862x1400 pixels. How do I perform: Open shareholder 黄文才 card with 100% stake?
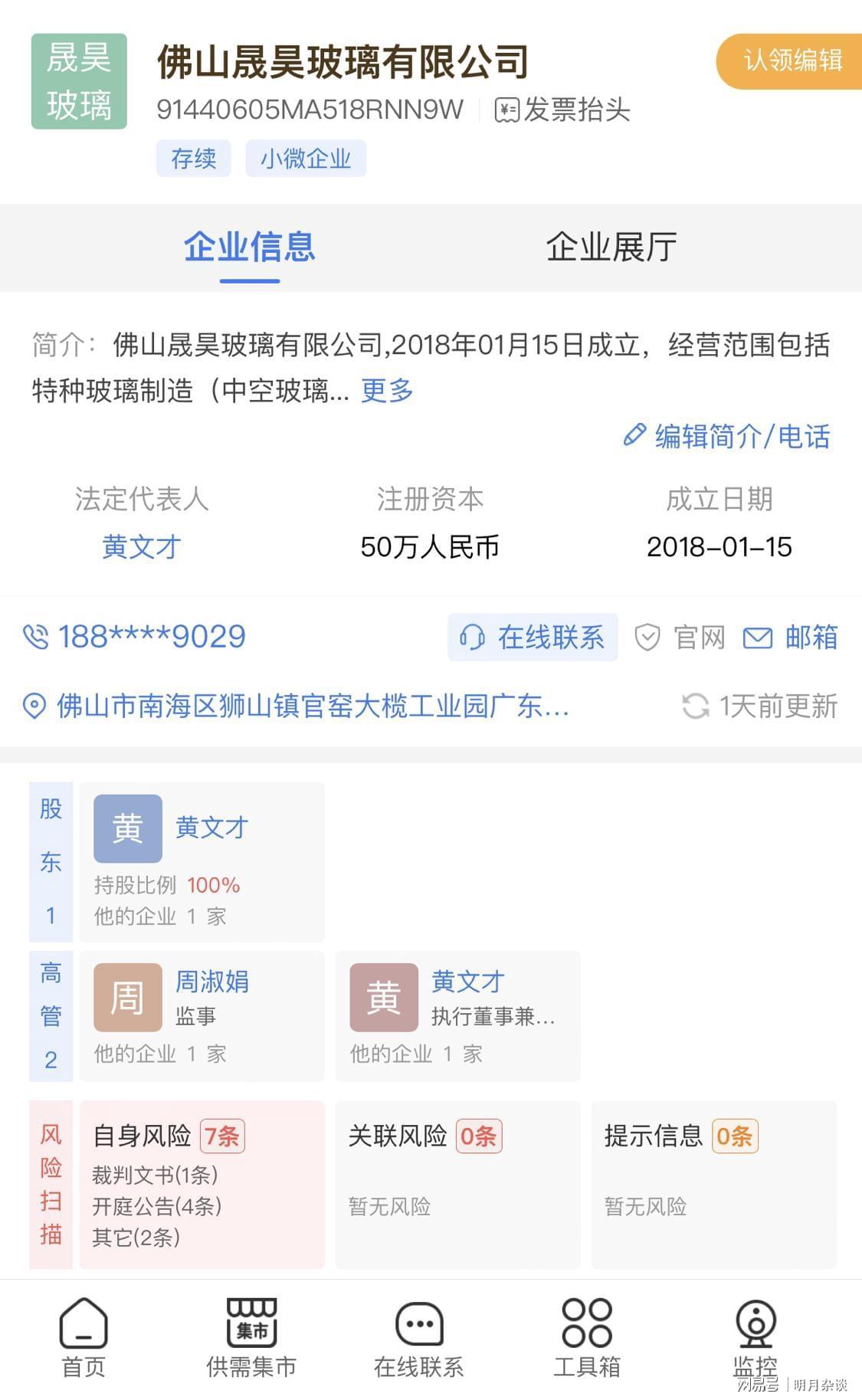click(202, 862)
